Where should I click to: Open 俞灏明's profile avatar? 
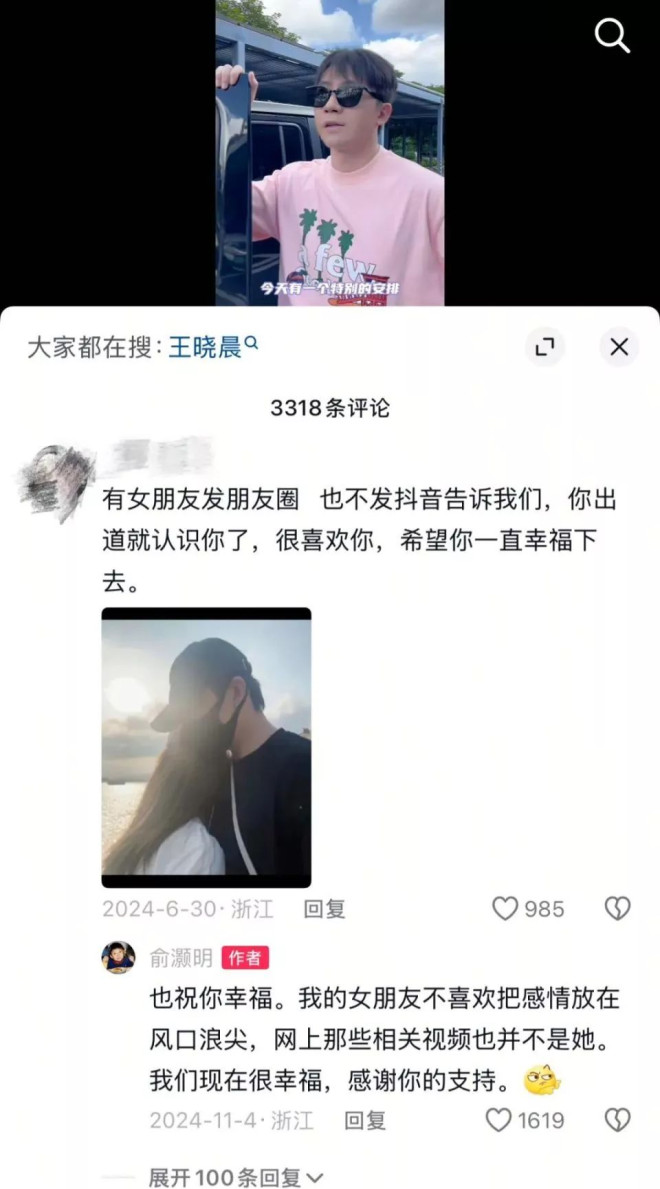(118, 958)
